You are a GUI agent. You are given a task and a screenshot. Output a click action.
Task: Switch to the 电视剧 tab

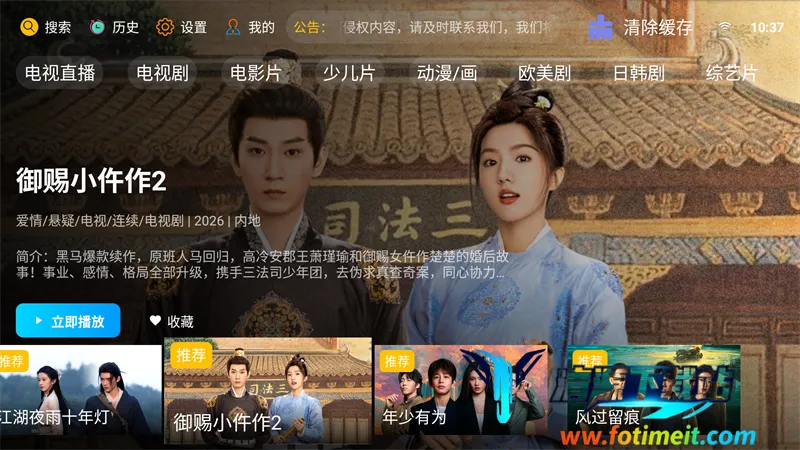[162, 73]
